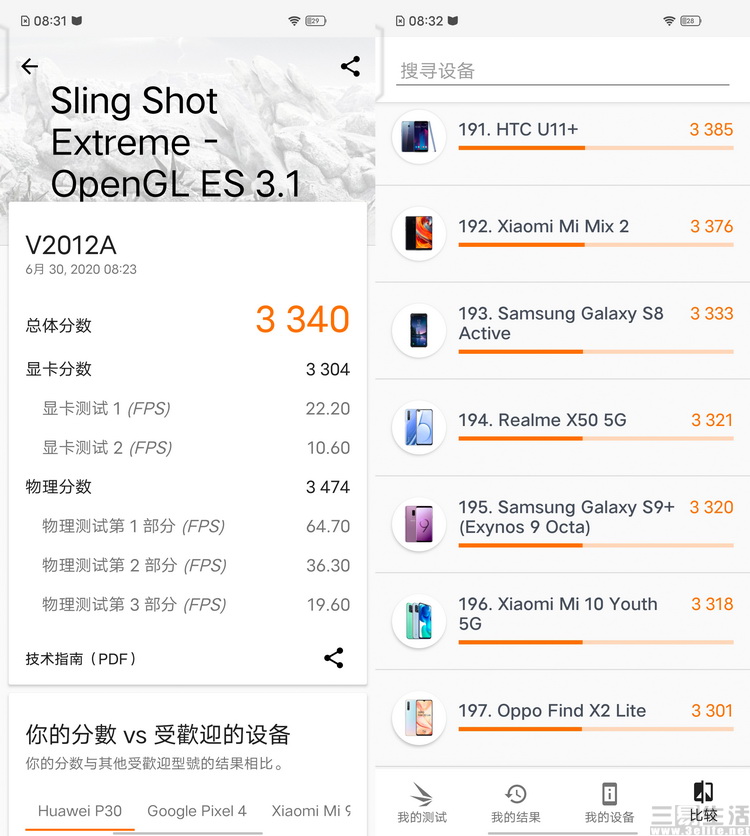750x836 pixels.
Task: Switch to the 我的结果 tab
Action: pyautogui.click(x=516, y=804)
